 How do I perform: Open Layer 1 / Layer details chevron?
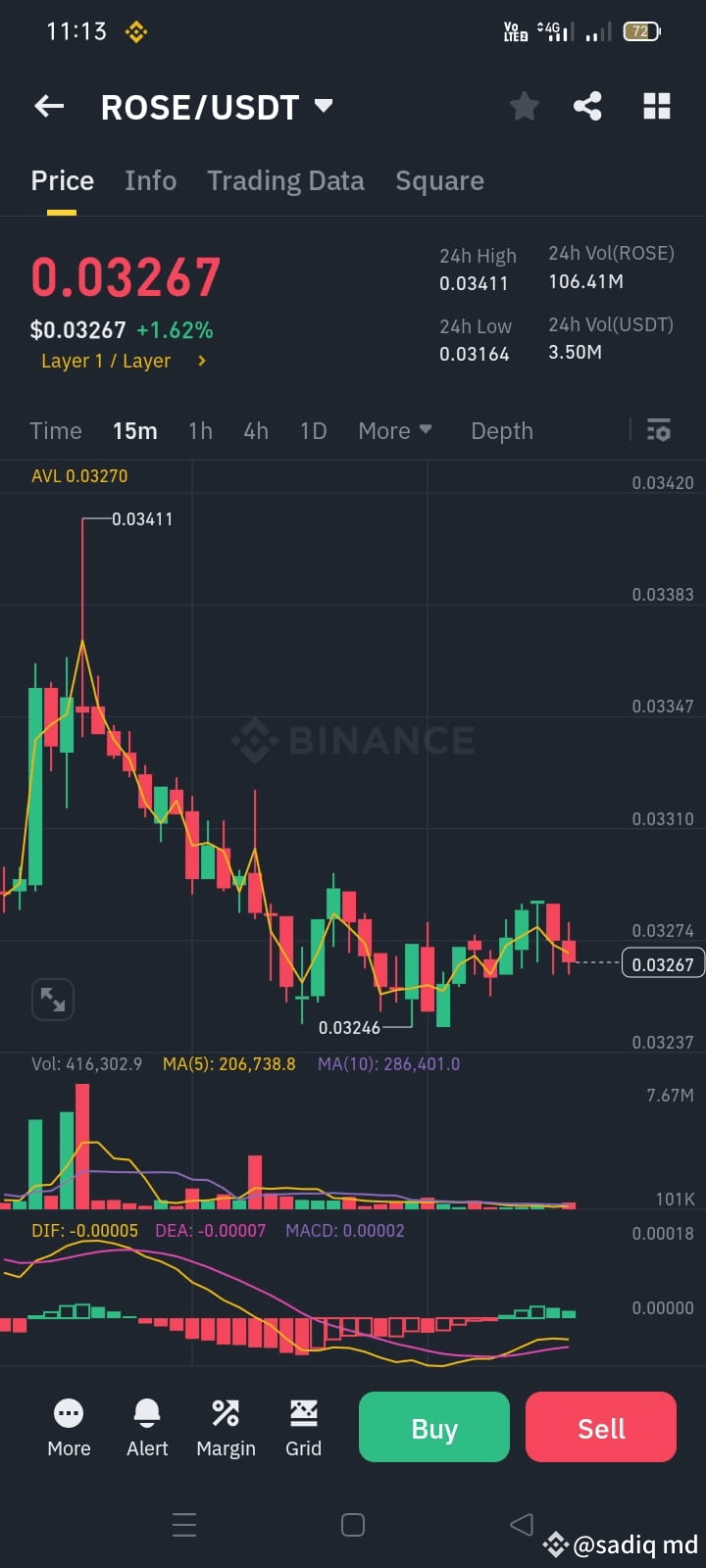click(x=201, y=361)
